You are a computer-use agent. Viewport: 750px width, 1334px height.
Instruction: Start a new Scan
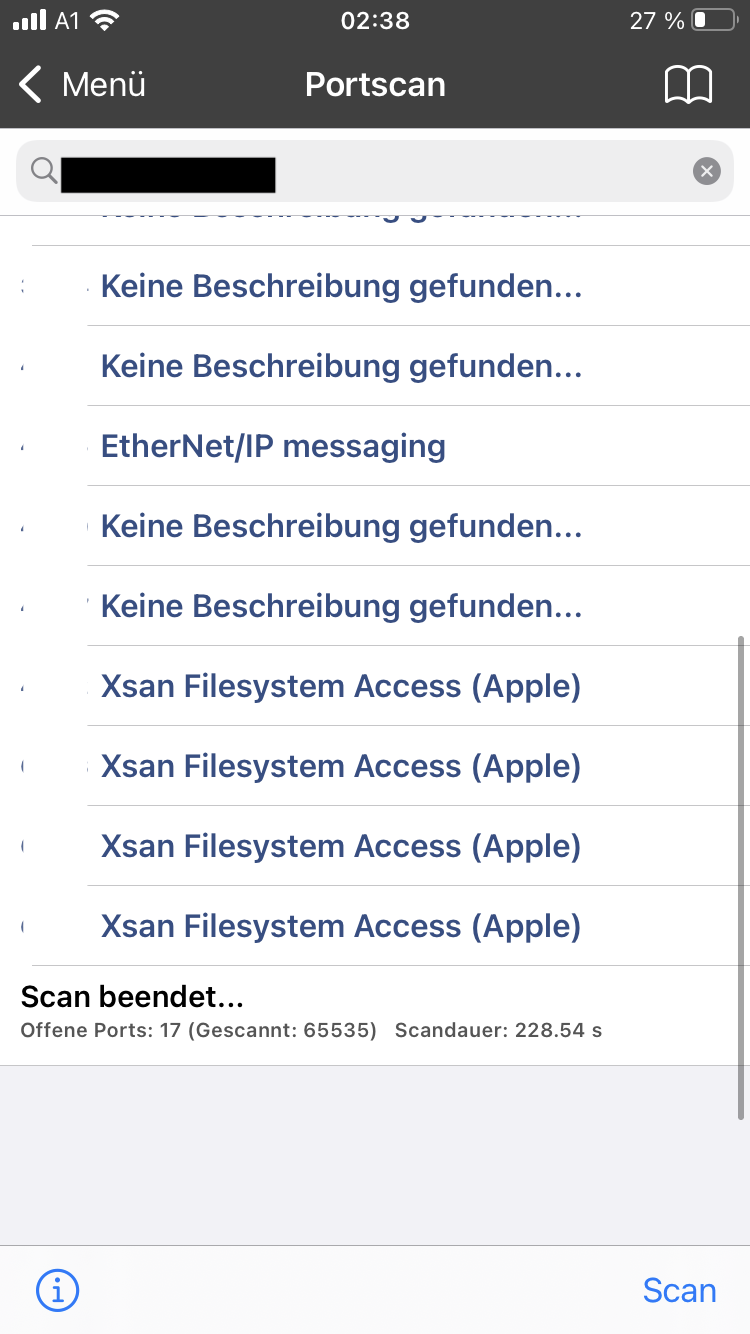pos(679,1290)
